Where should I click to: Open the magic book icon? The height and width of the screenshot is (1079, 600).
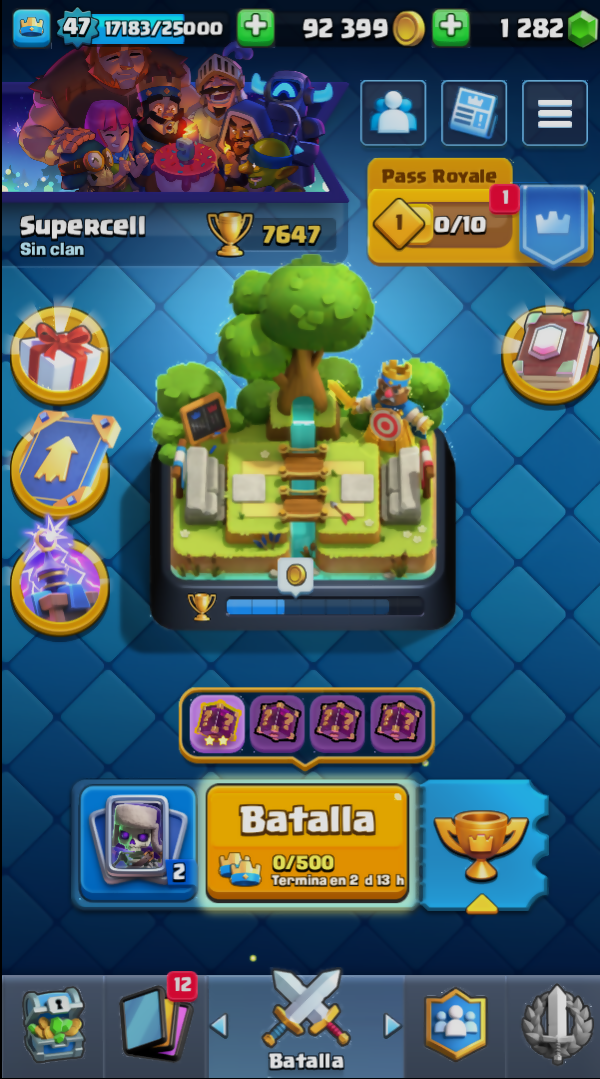pos(550,353)
